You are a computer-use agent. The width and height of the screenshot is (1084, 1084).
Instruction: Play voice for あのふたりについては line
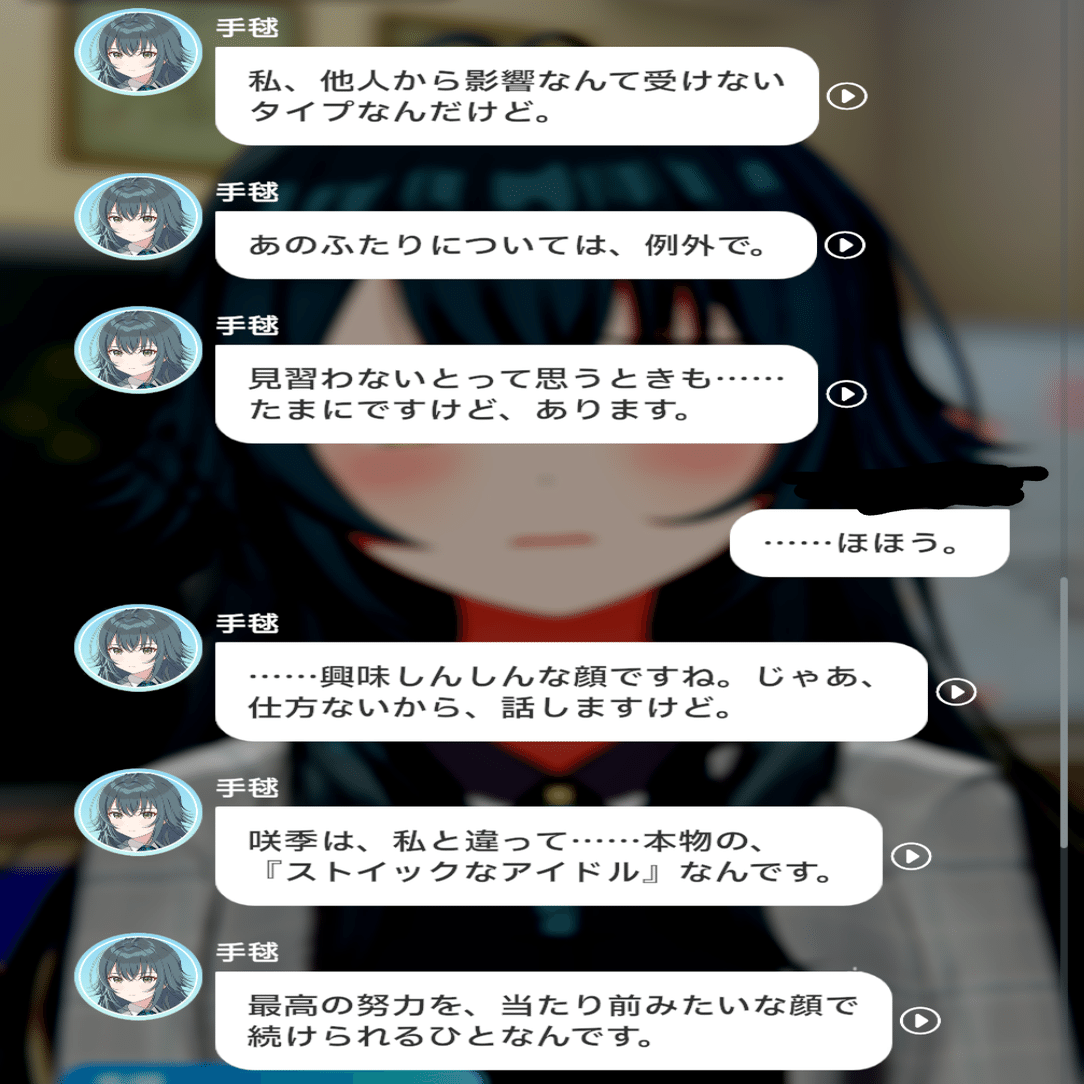coord(845,245)
